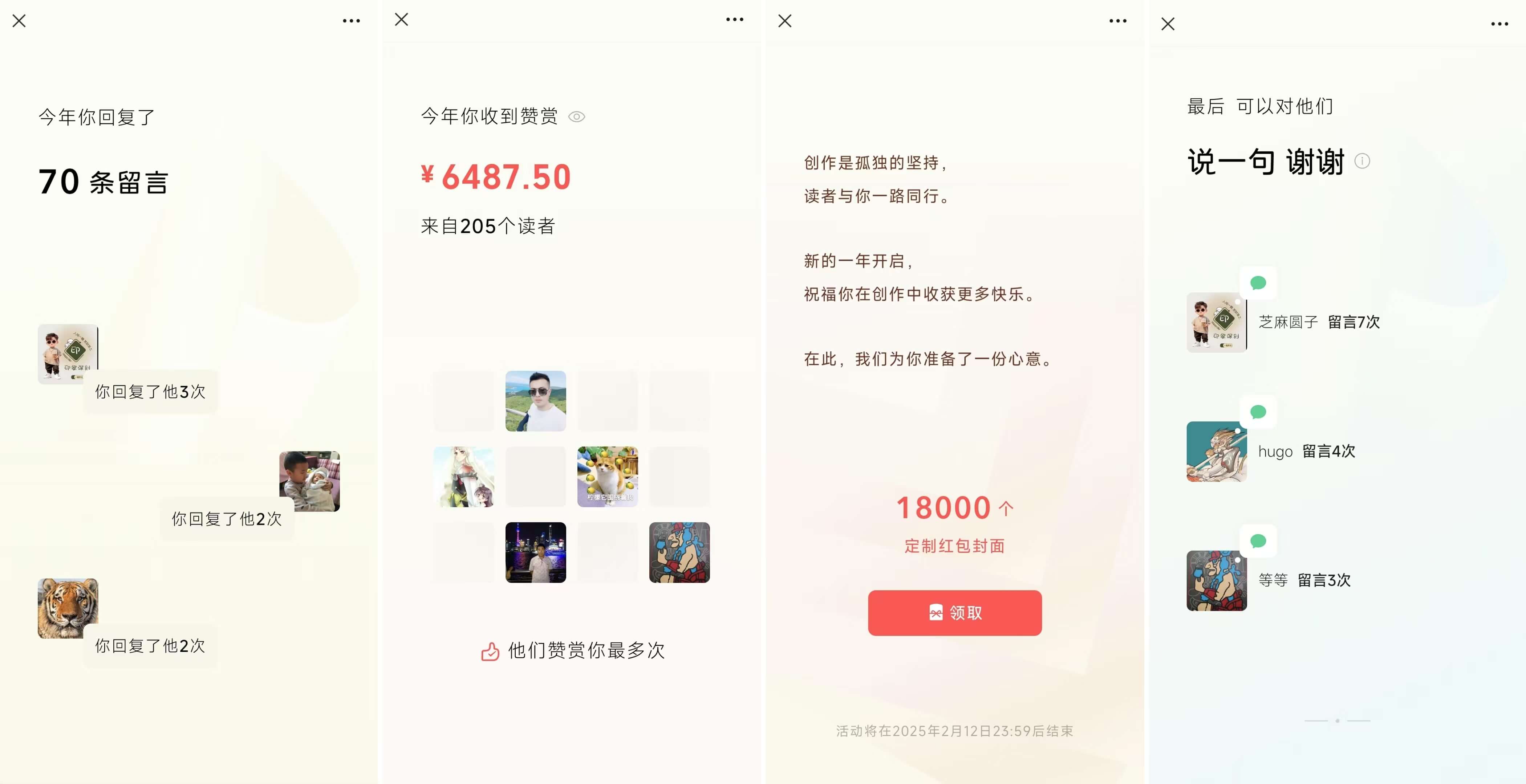Close the 定制红包封面 page
1526x784 pixels.
[785, 21]
